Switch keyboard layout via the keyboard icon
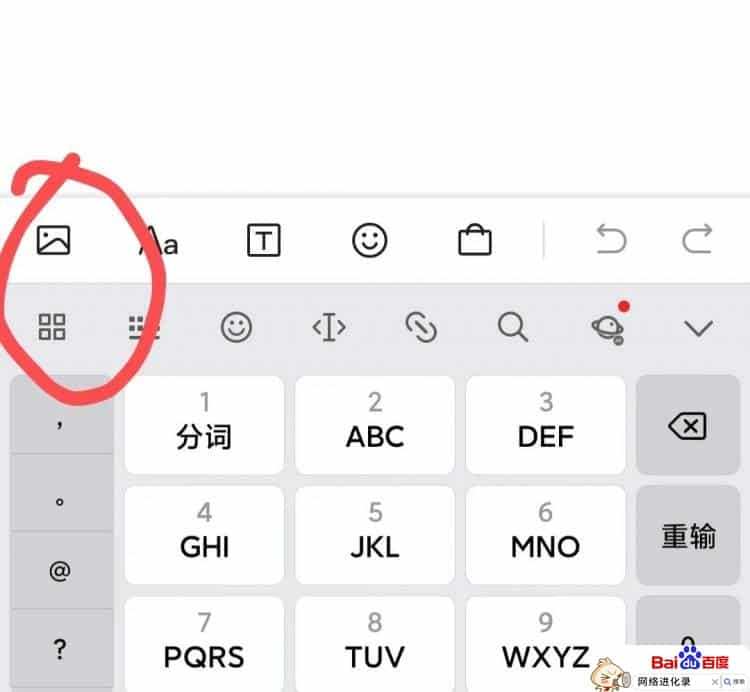 click(x=145, y=327)
